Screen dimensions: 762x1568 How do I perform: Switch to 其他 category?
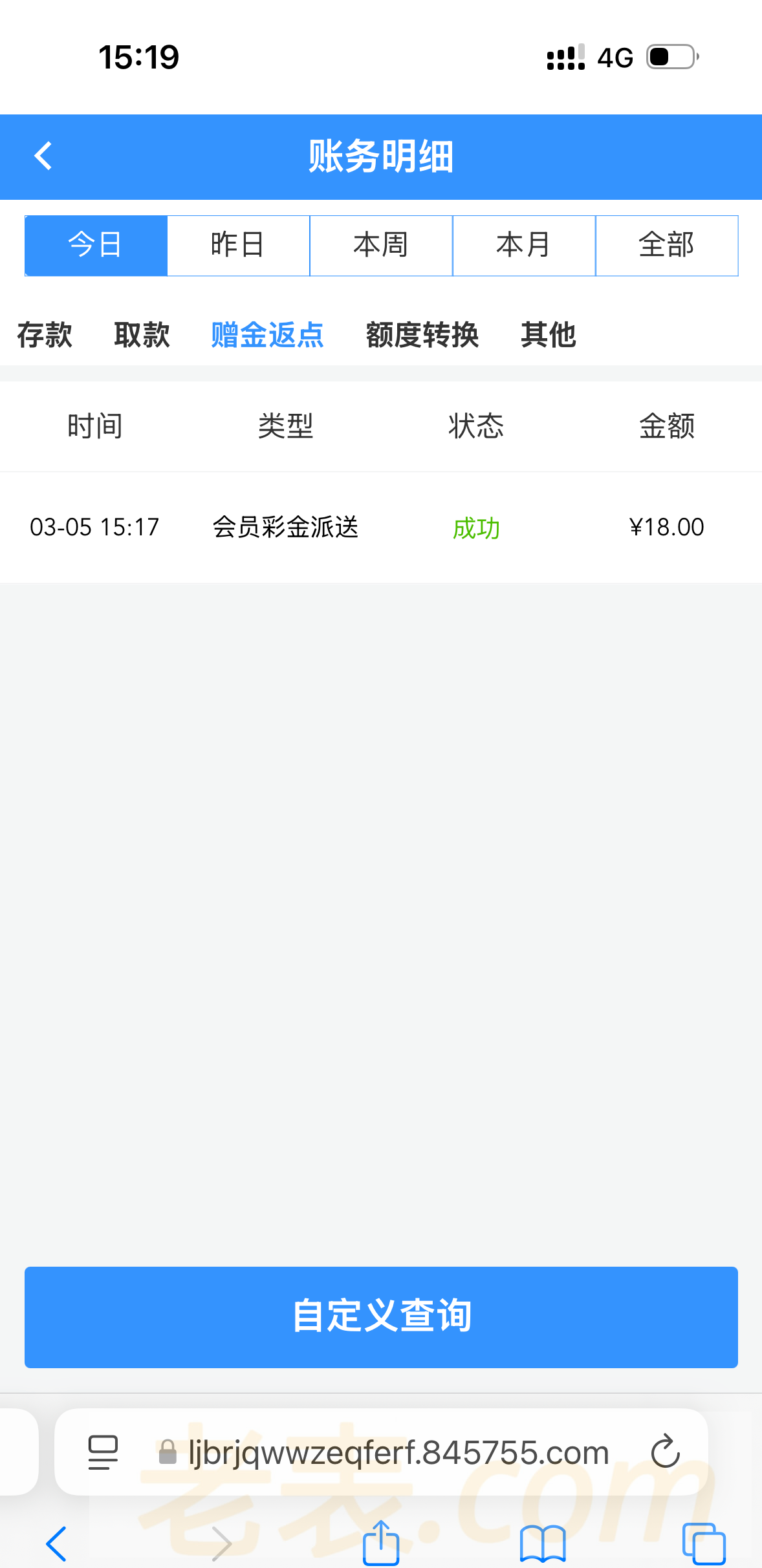pos(549,335)
